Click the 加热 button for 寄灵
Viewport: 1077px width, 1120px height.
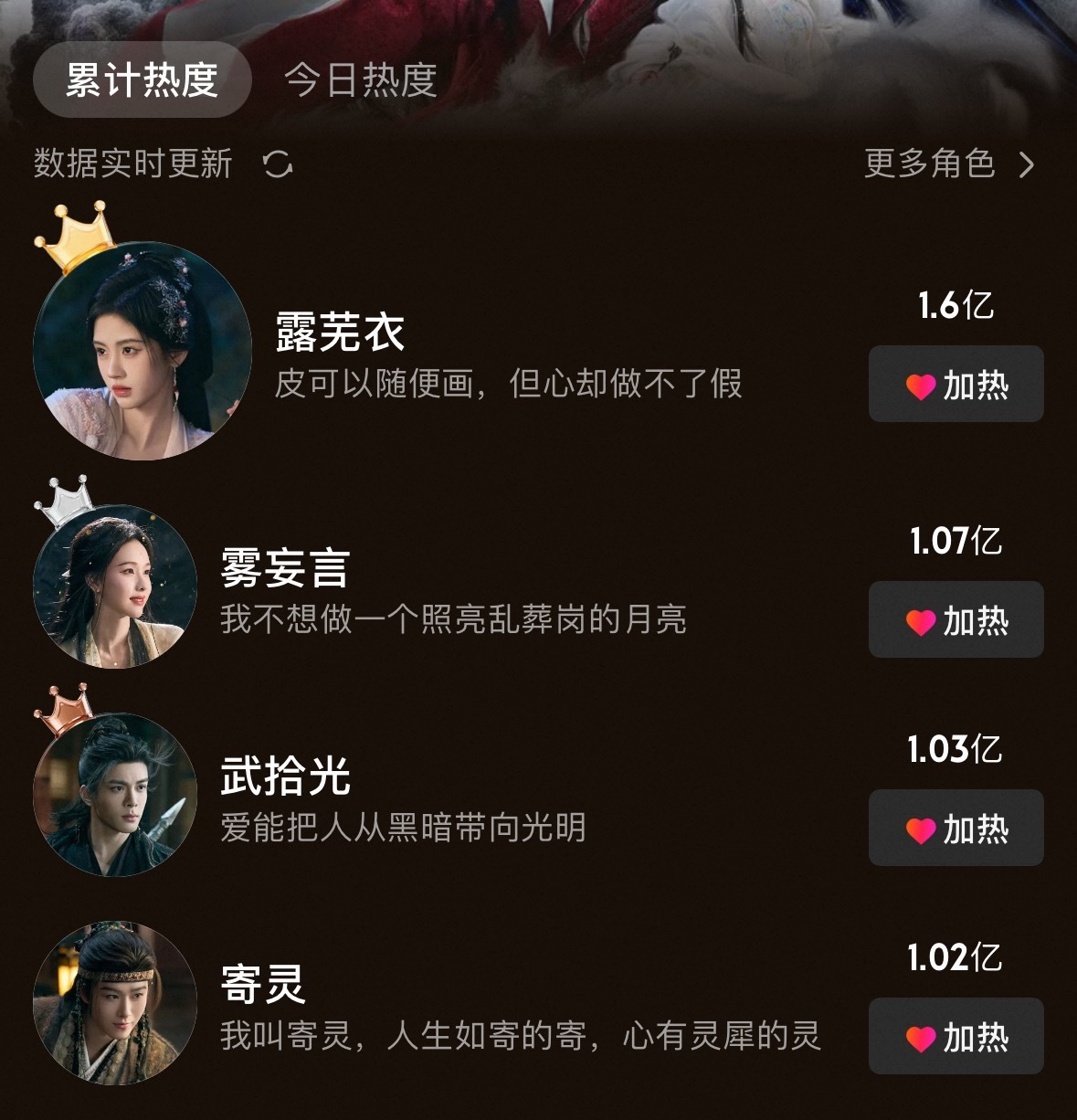[955, 1037]
